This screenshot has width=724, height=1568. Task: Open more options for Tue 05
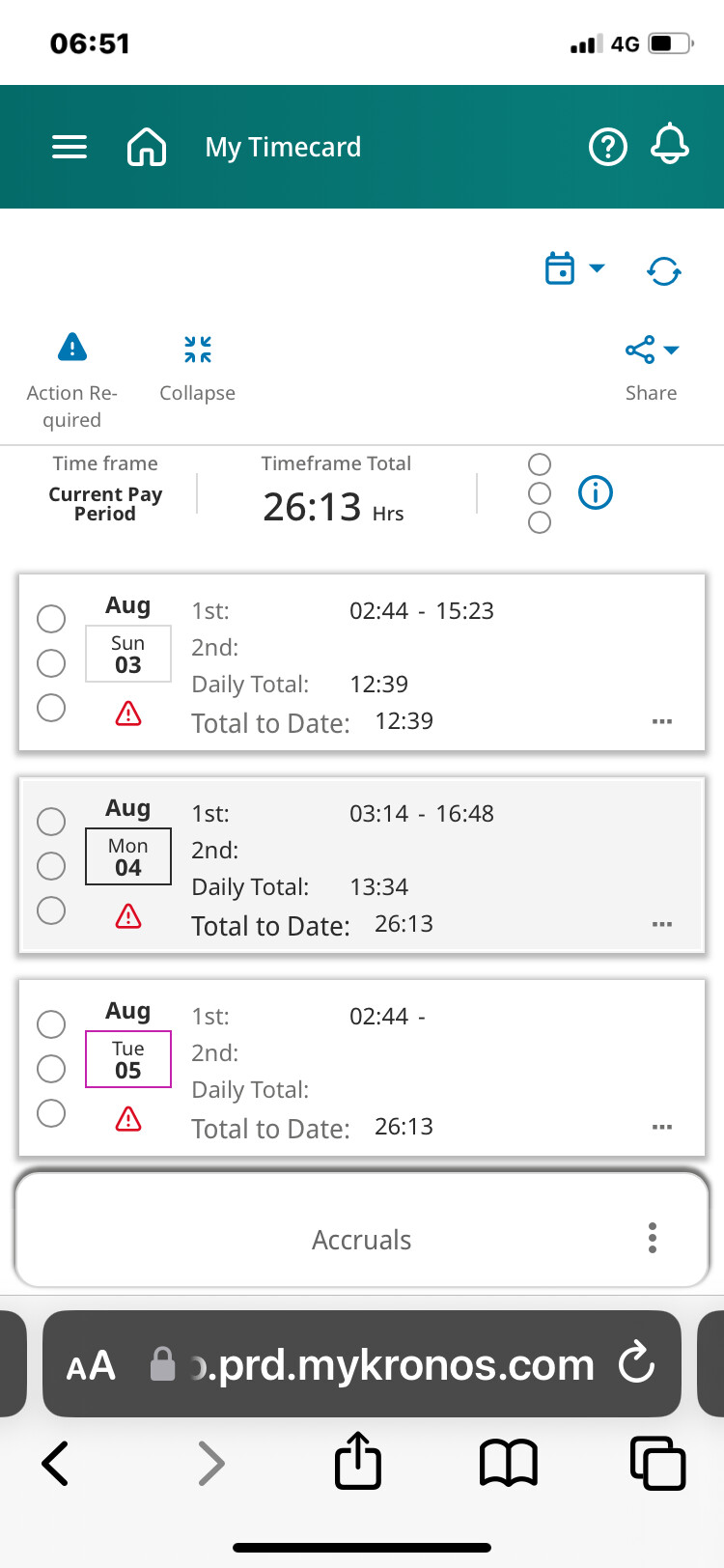(662, 1127)
